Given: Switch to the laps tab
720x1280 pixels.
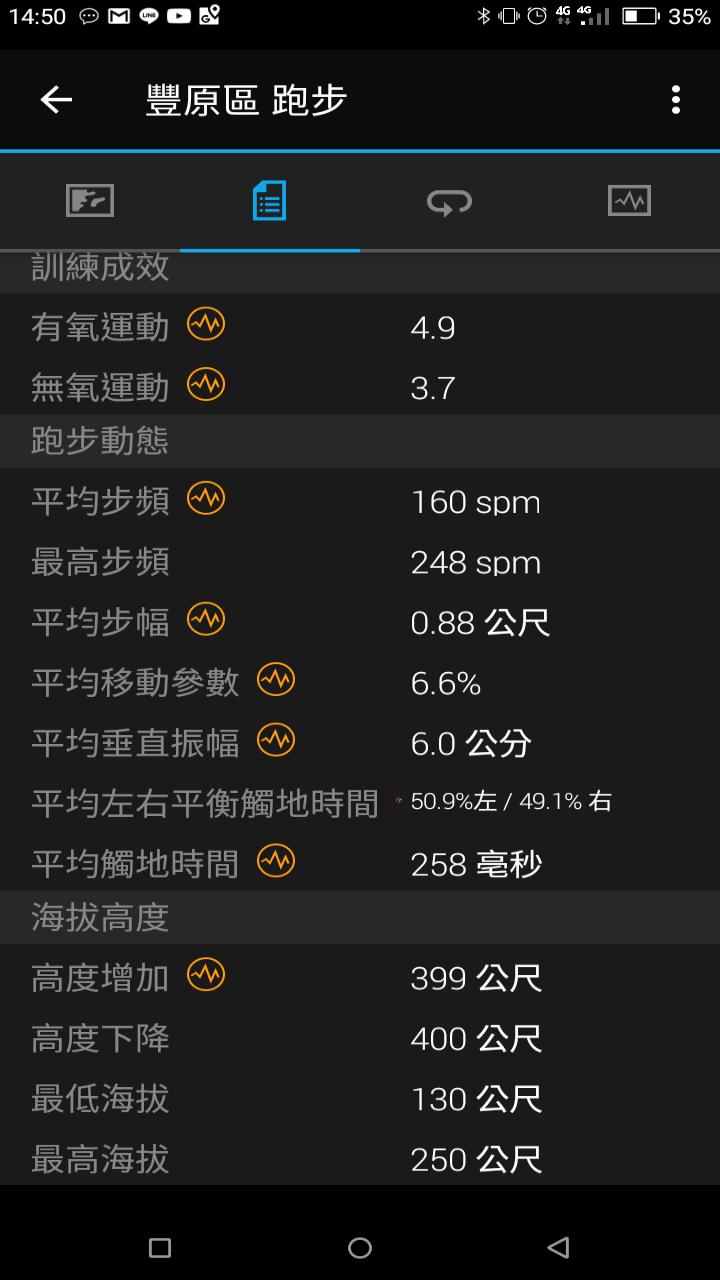Looking at the screenshot, I should (449, 202).
